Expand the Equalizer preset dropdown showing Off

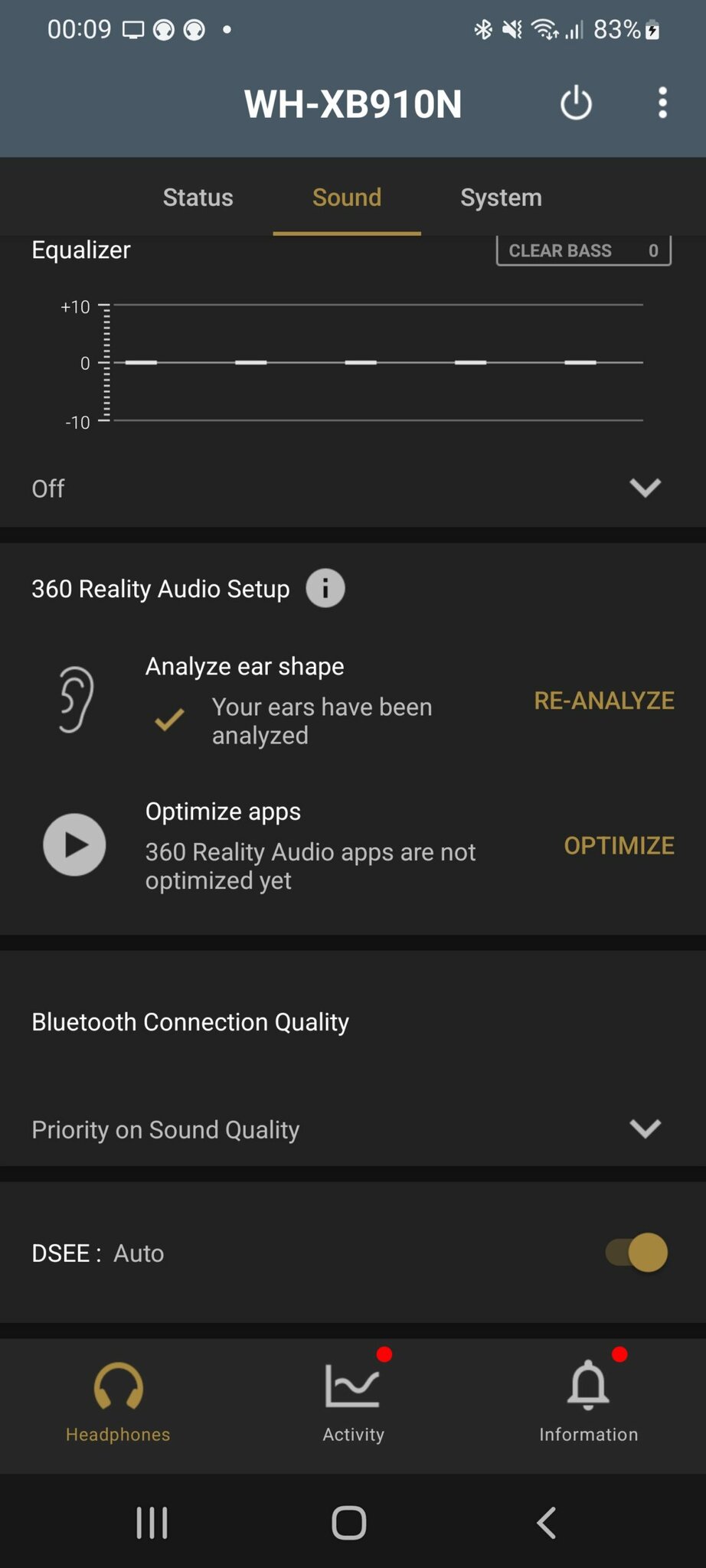point(353,488)
